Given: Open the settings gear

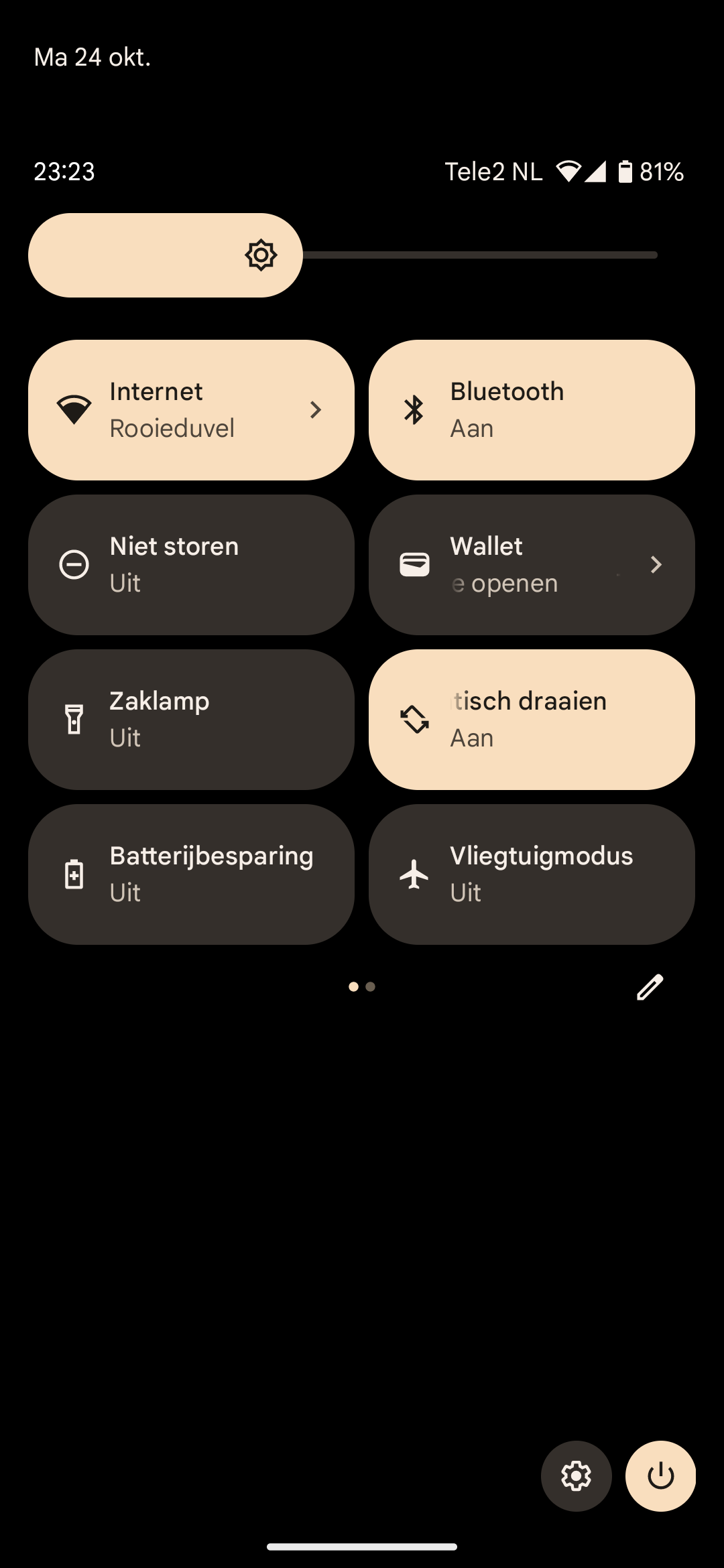Looking at the screenshot, I should tap(577, 1476).
